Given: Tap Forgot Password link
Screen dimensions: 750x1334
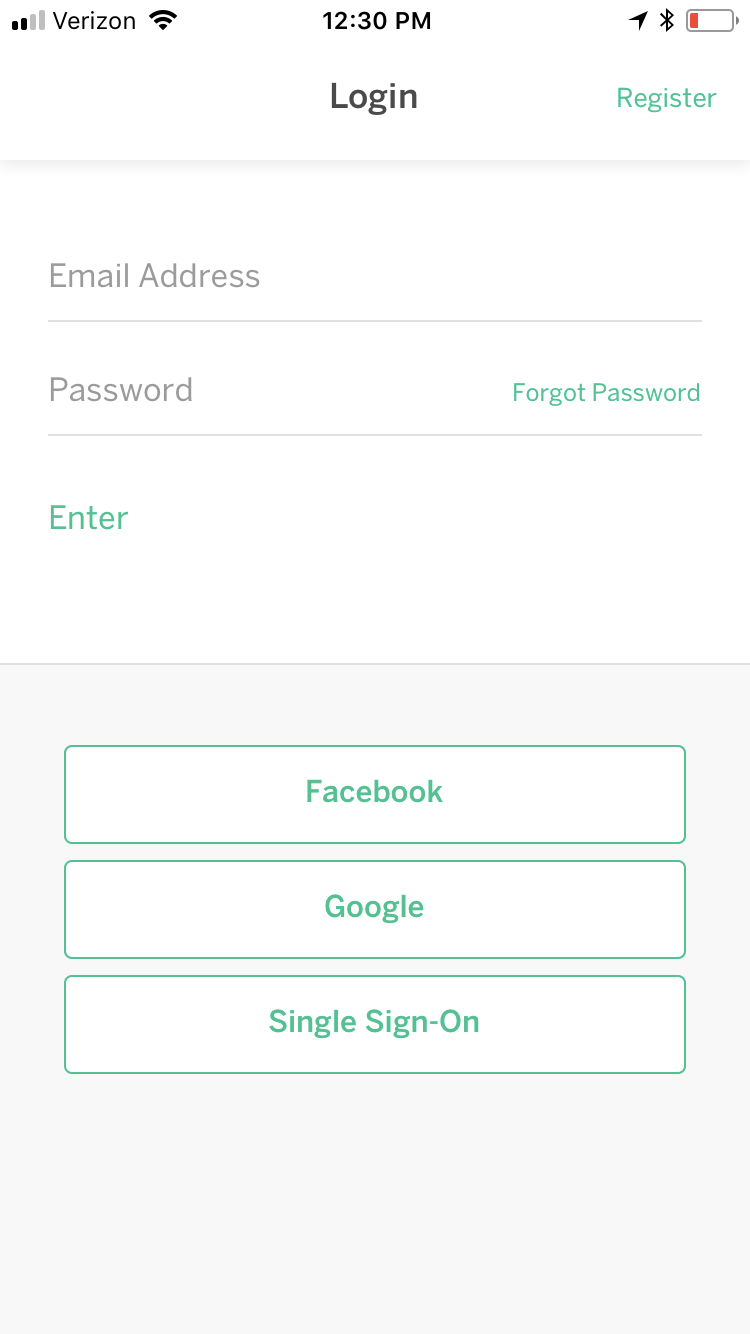Looking at the screenshot, I should click(x=606, y=393).
